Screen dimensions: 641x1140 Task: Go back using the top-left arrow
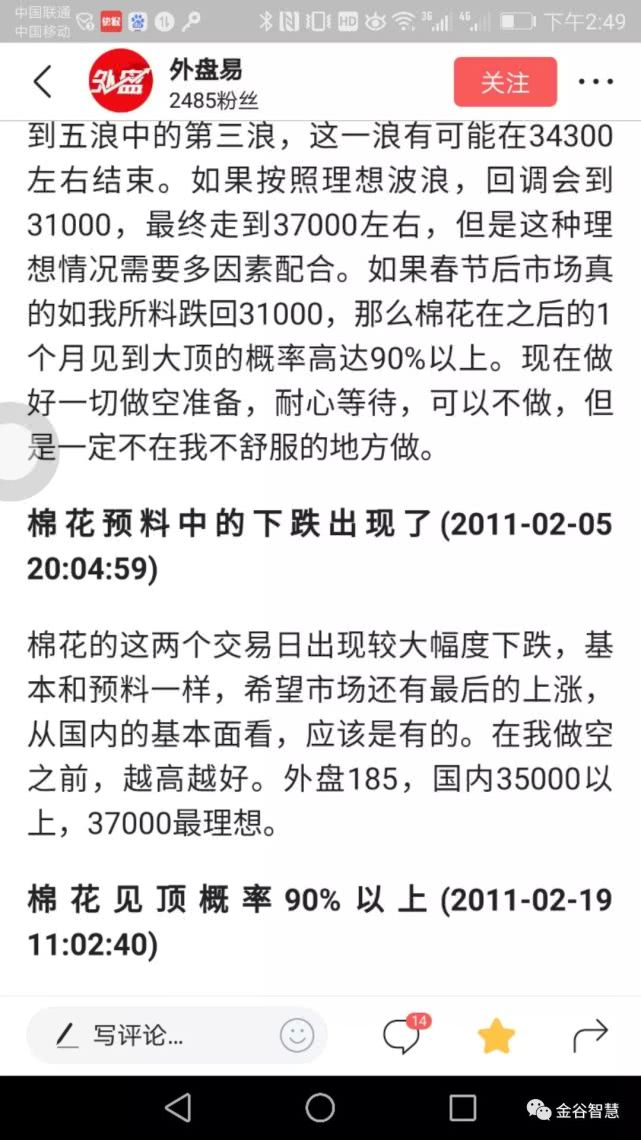pos(43,81)
